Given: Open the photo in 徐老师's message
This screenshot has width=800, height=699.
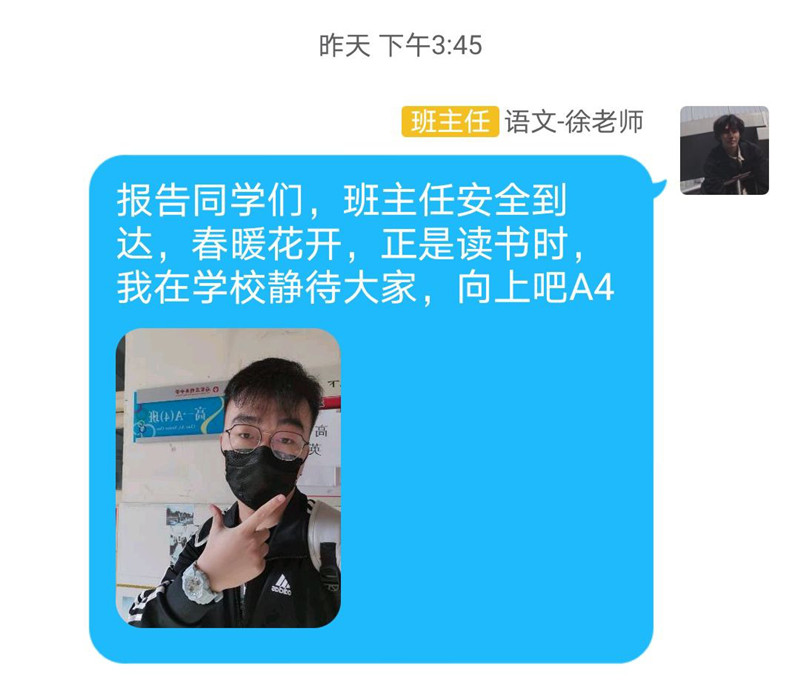Looking at the screenshot, I should point(228,478).
